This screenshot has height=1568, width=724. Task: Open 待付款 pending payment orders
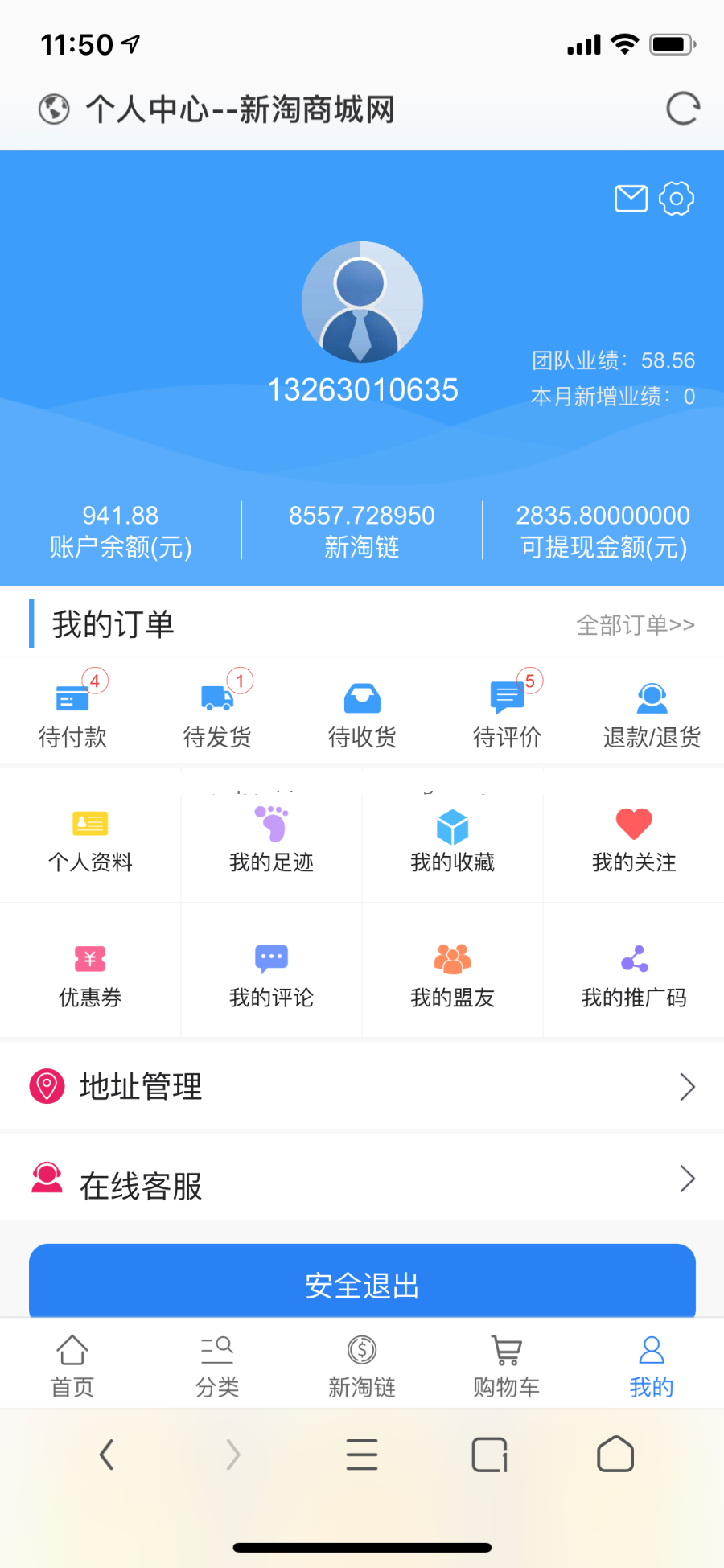[72, 712]
